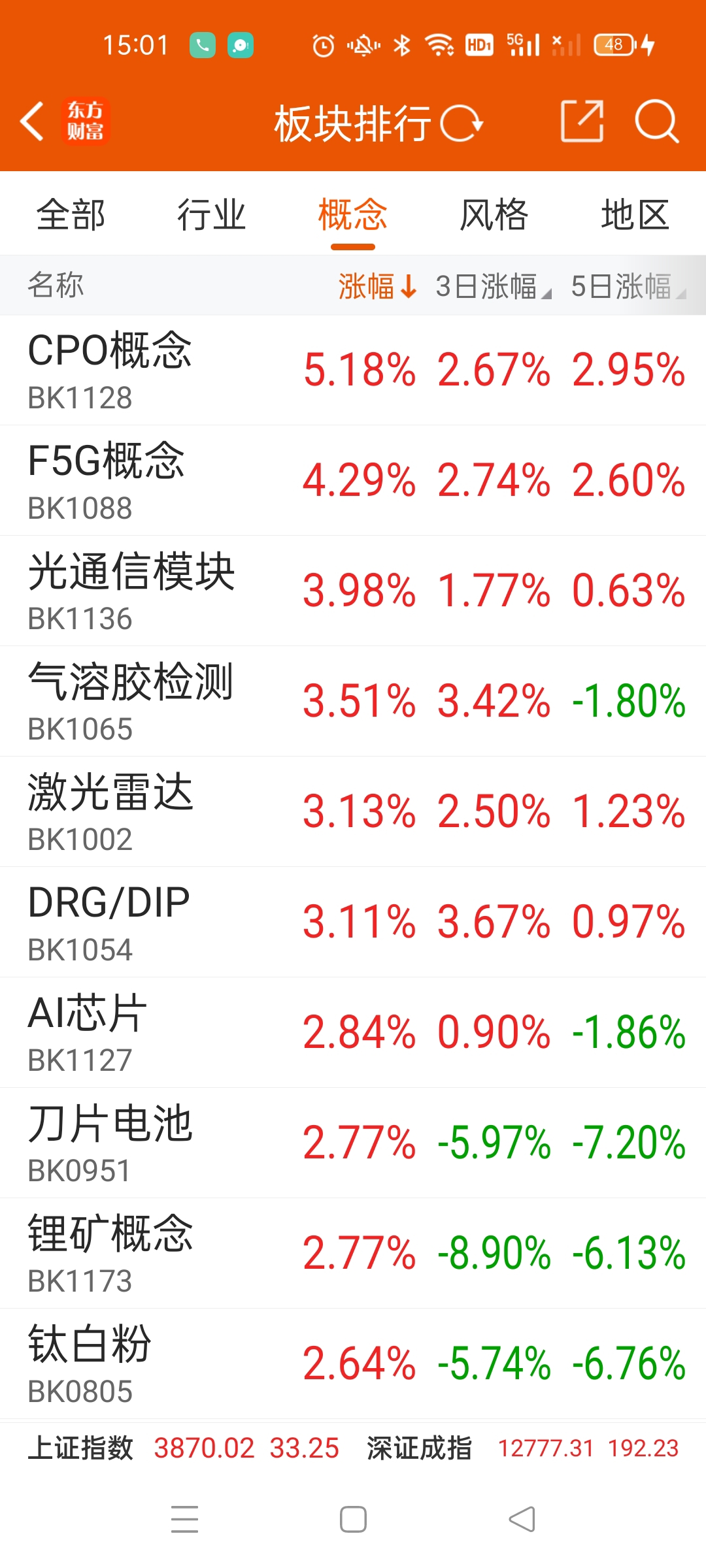Open the 锂矿概念 row
This screenshot has height=1568, width=706.
click(x=353, y=1254)
